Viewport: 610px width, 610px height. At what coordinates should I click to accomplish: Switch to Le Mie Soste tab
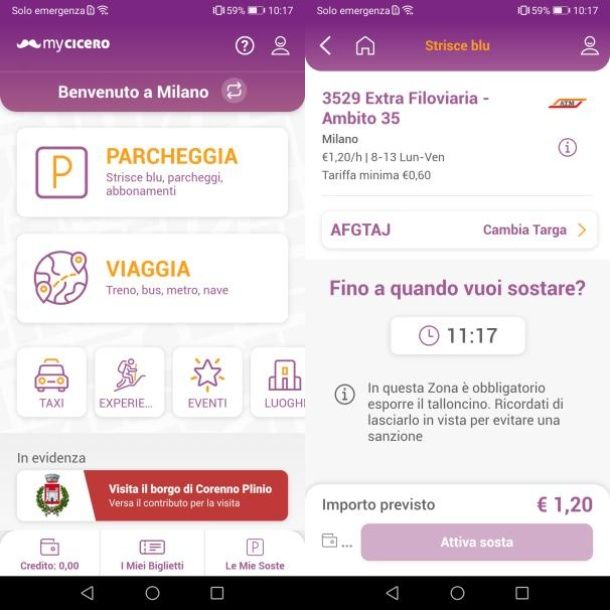tap(254, 554)
